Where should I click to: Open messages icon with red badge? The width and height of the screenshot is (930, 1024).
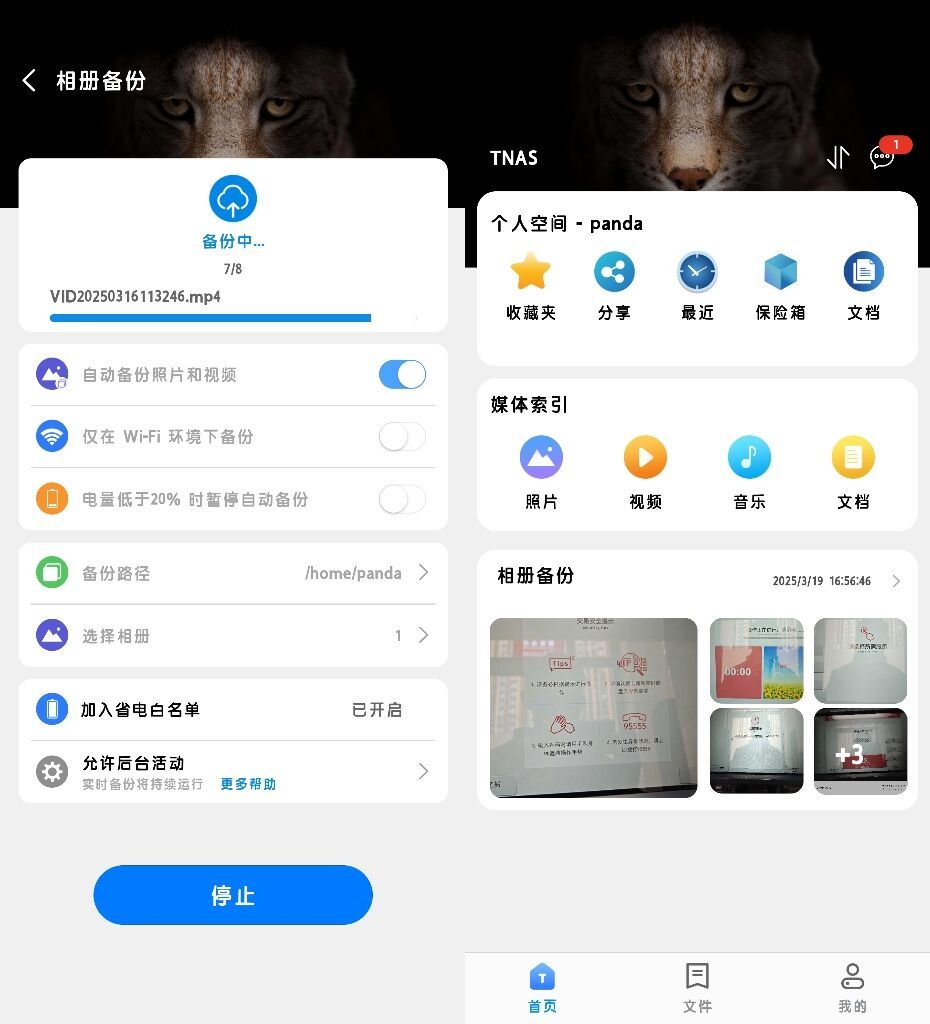pyautogui.click(x=882, y=156)
